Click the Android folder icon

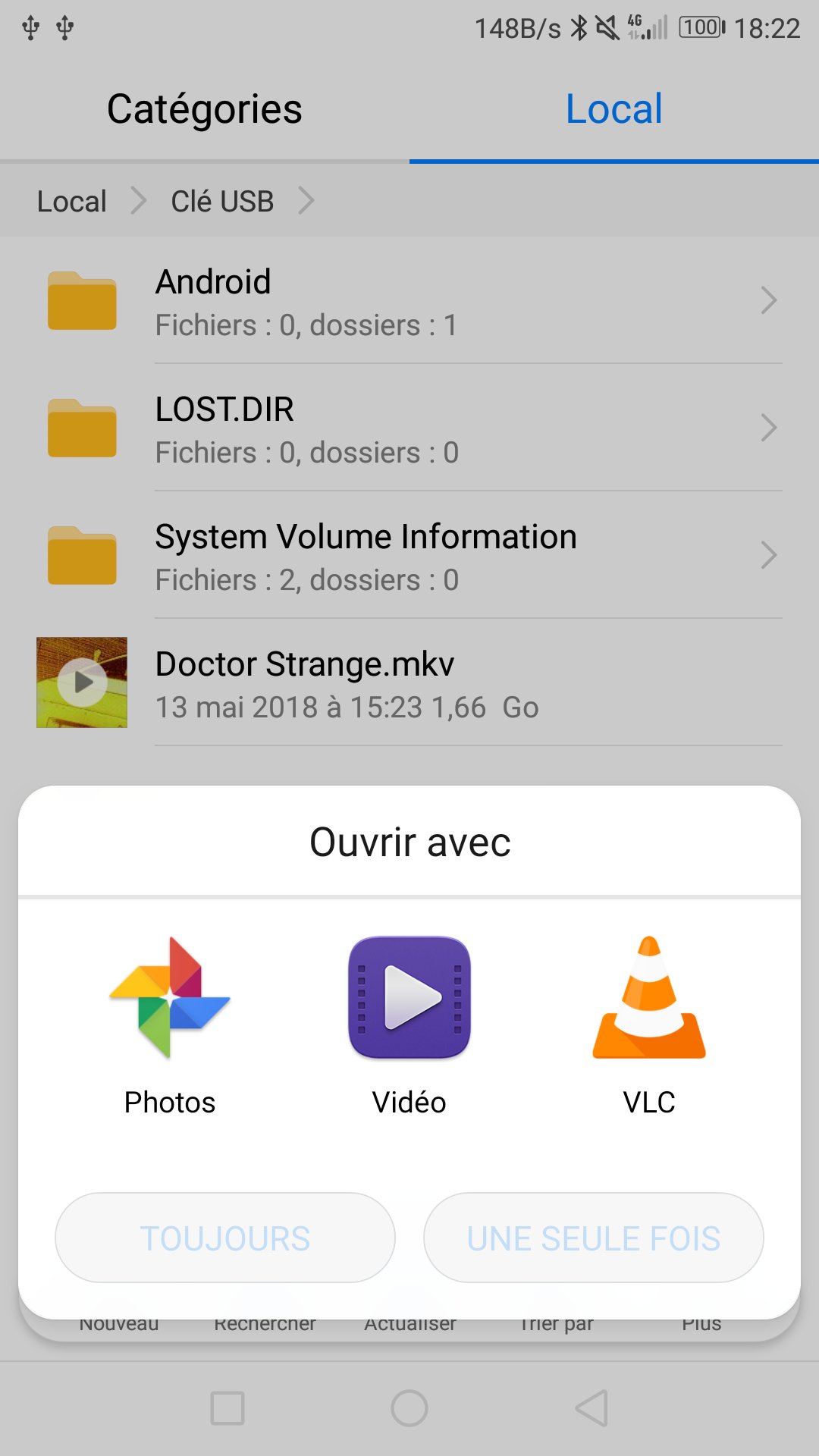[80, 301]
